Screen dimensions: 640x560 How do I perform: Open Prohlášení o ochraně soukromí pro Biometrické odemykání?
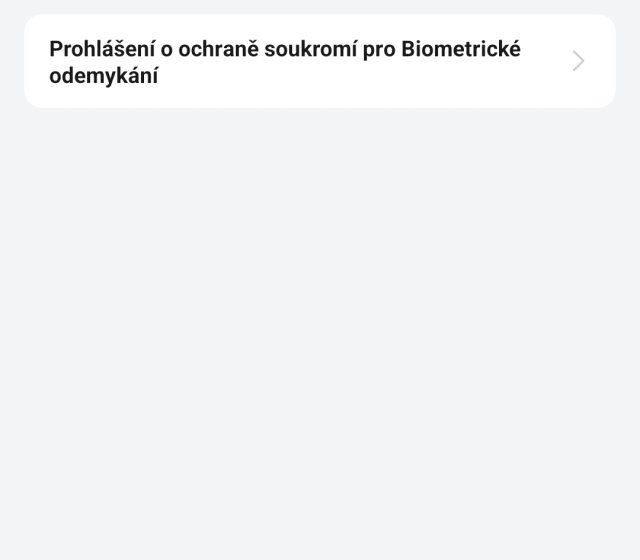tap(319, 61)
